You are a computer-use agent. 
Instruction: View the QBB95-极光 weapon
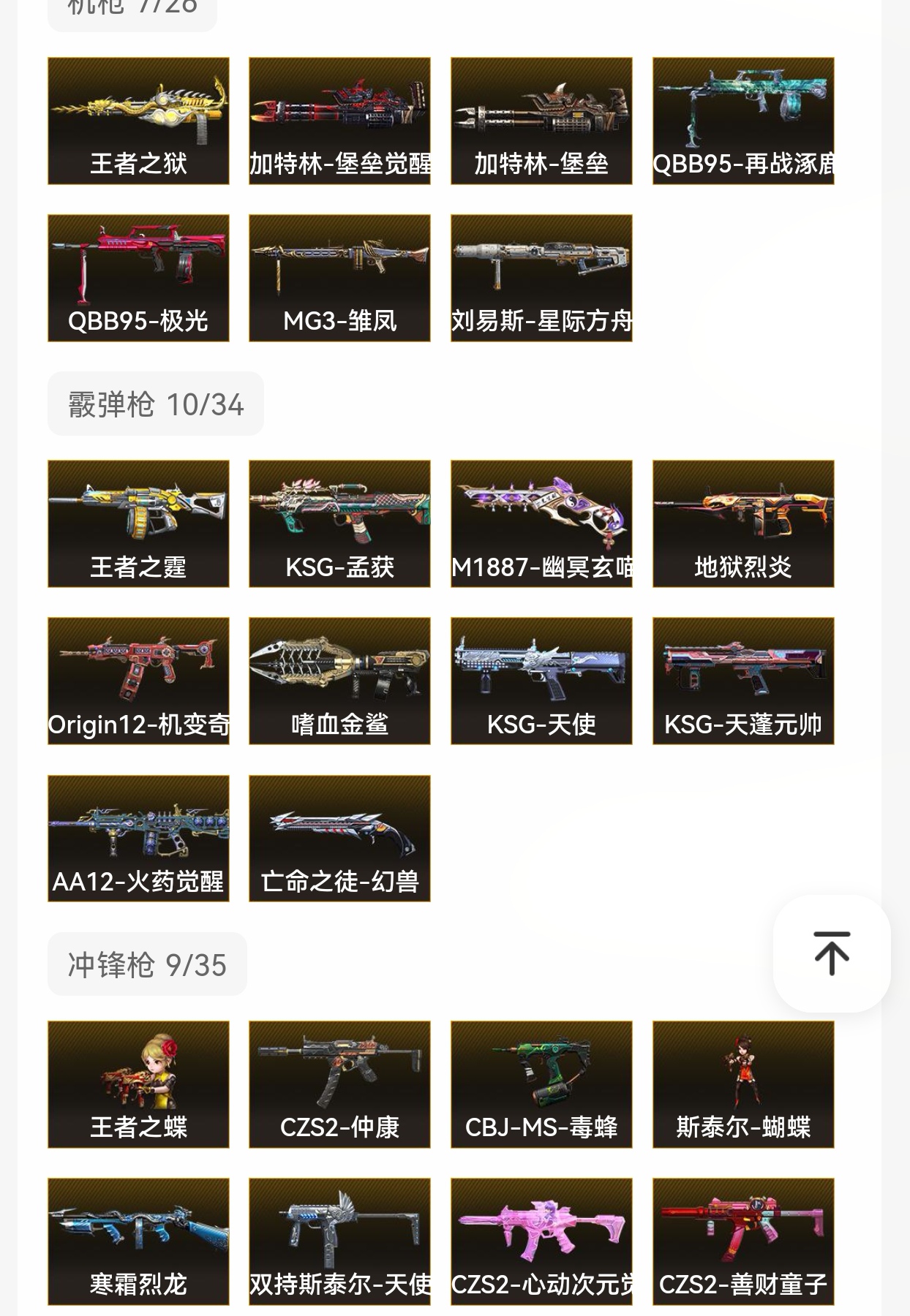[138, 279]
